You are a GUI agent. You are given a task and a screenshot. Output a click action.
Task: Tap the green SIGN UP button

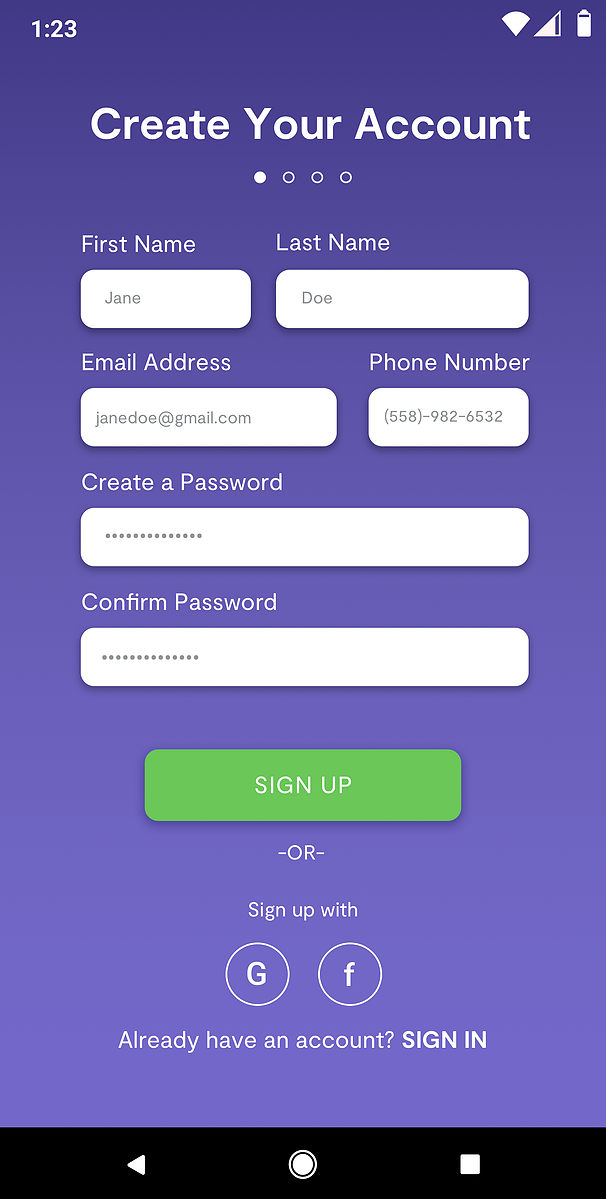(303, 785)
